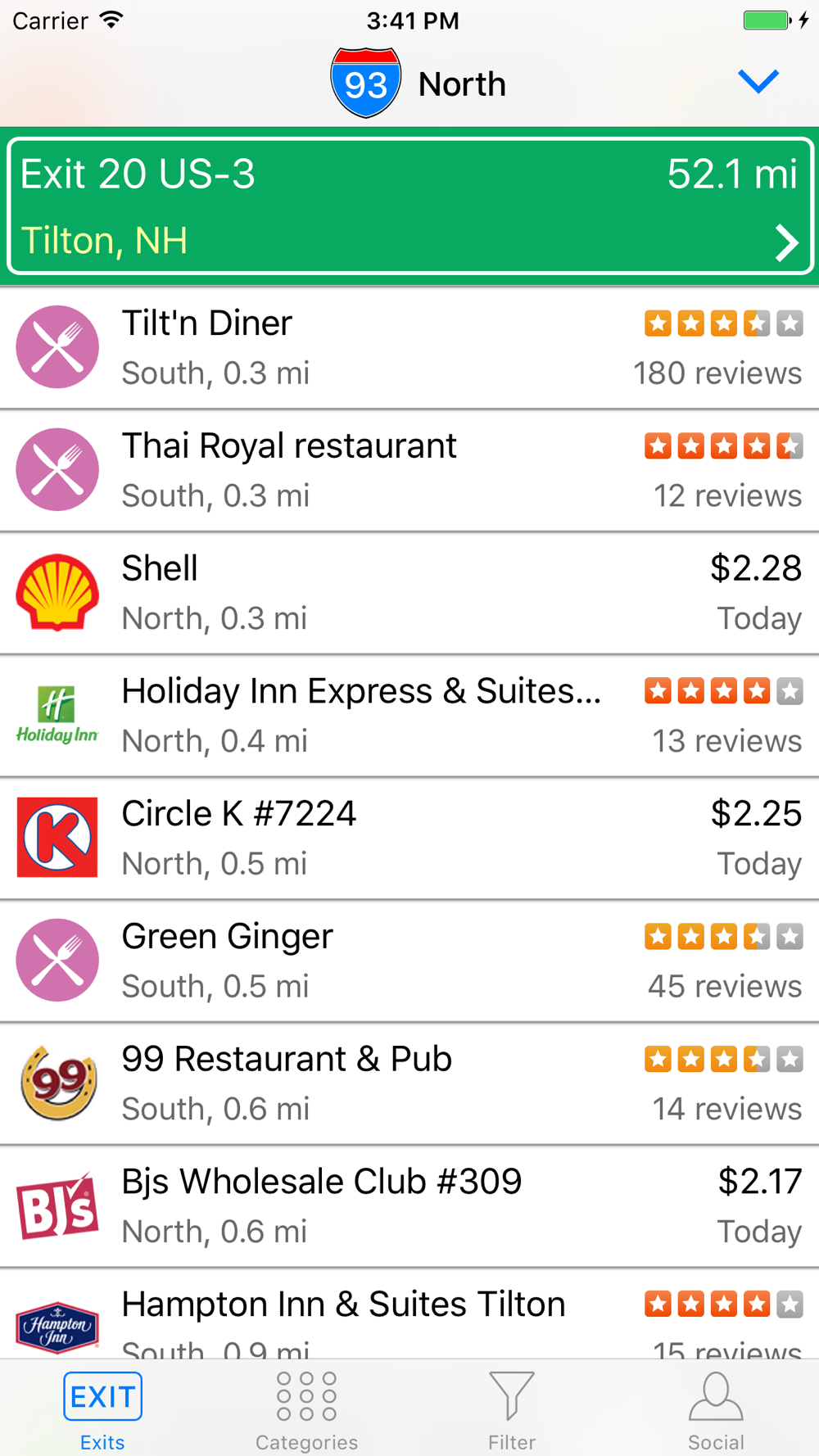This screenshot has height=1456, width=819.
Task: Open the Shell gas station row
Action: [409, 593]
